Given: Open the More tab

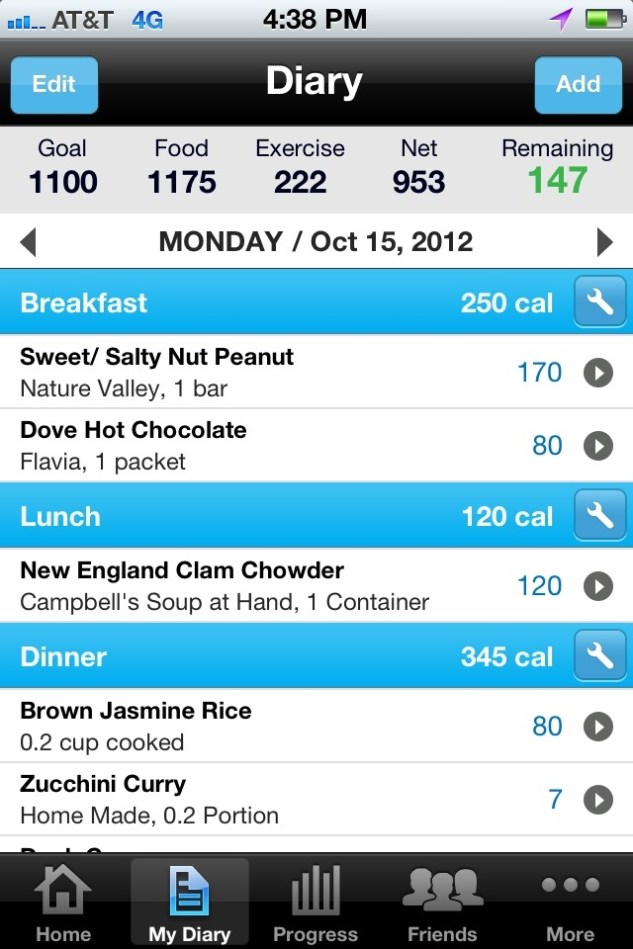Looking at the screenshot, I should pyautogui.click(x=570, y=904).
